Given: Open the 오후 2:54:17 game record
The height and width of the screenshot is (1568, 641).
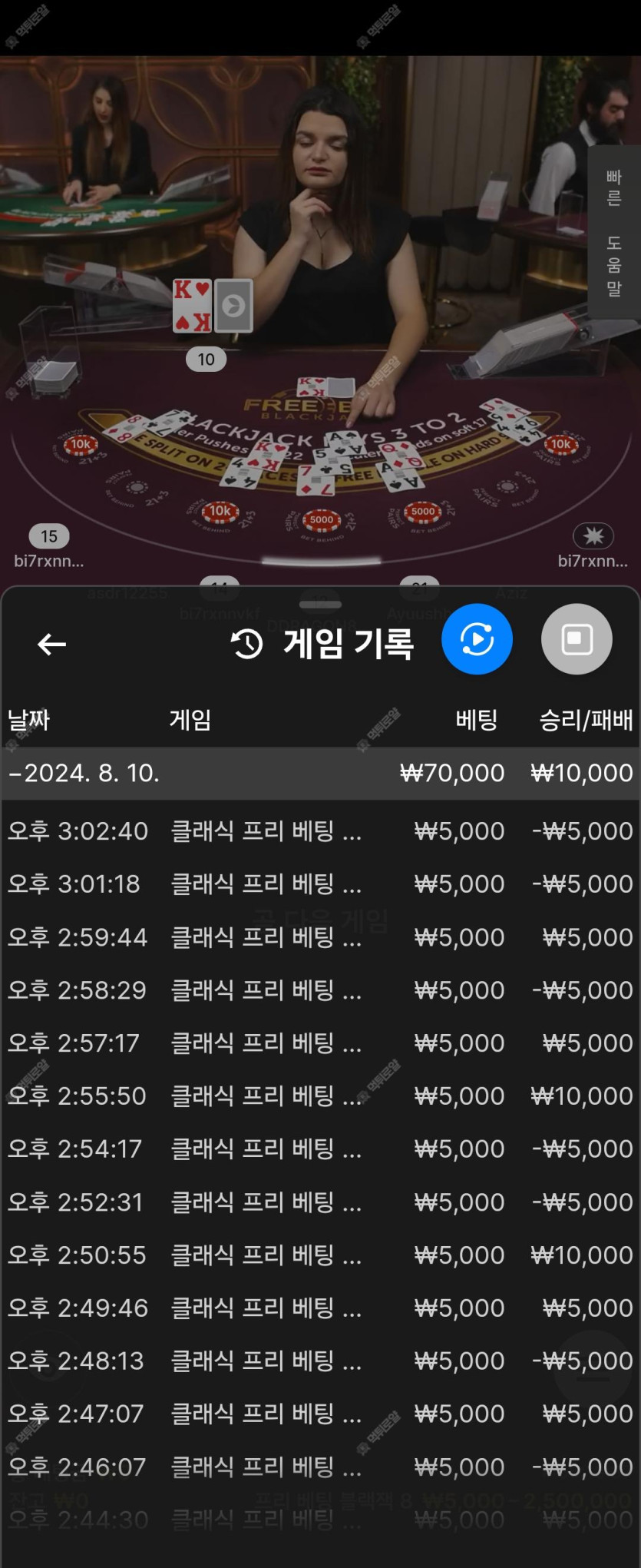Looking at the screenshot, I should 320,1149.
